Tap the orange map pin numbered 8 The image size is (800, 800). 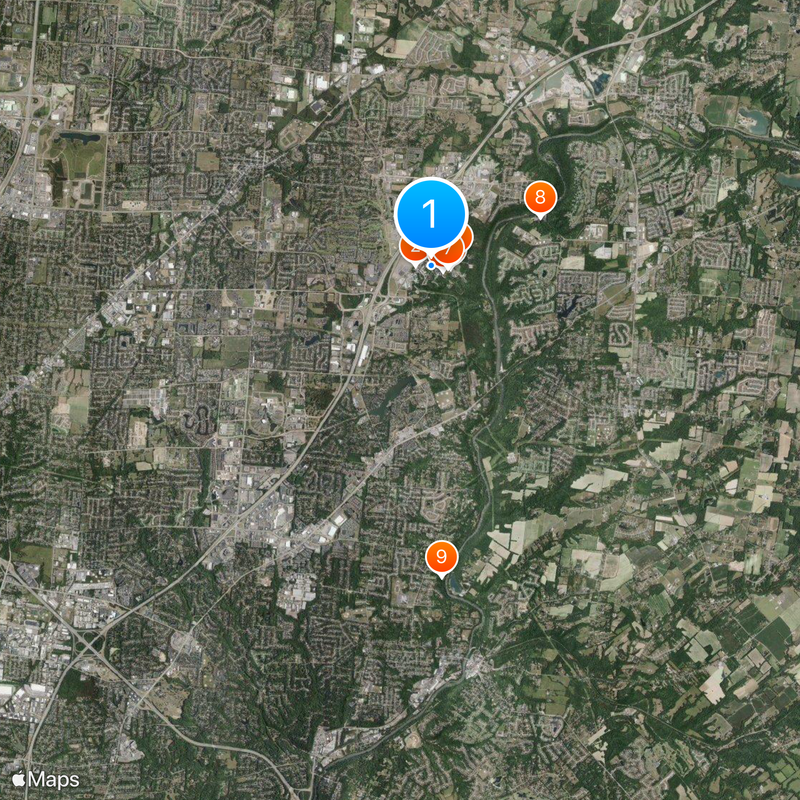[x=540, y=196]
